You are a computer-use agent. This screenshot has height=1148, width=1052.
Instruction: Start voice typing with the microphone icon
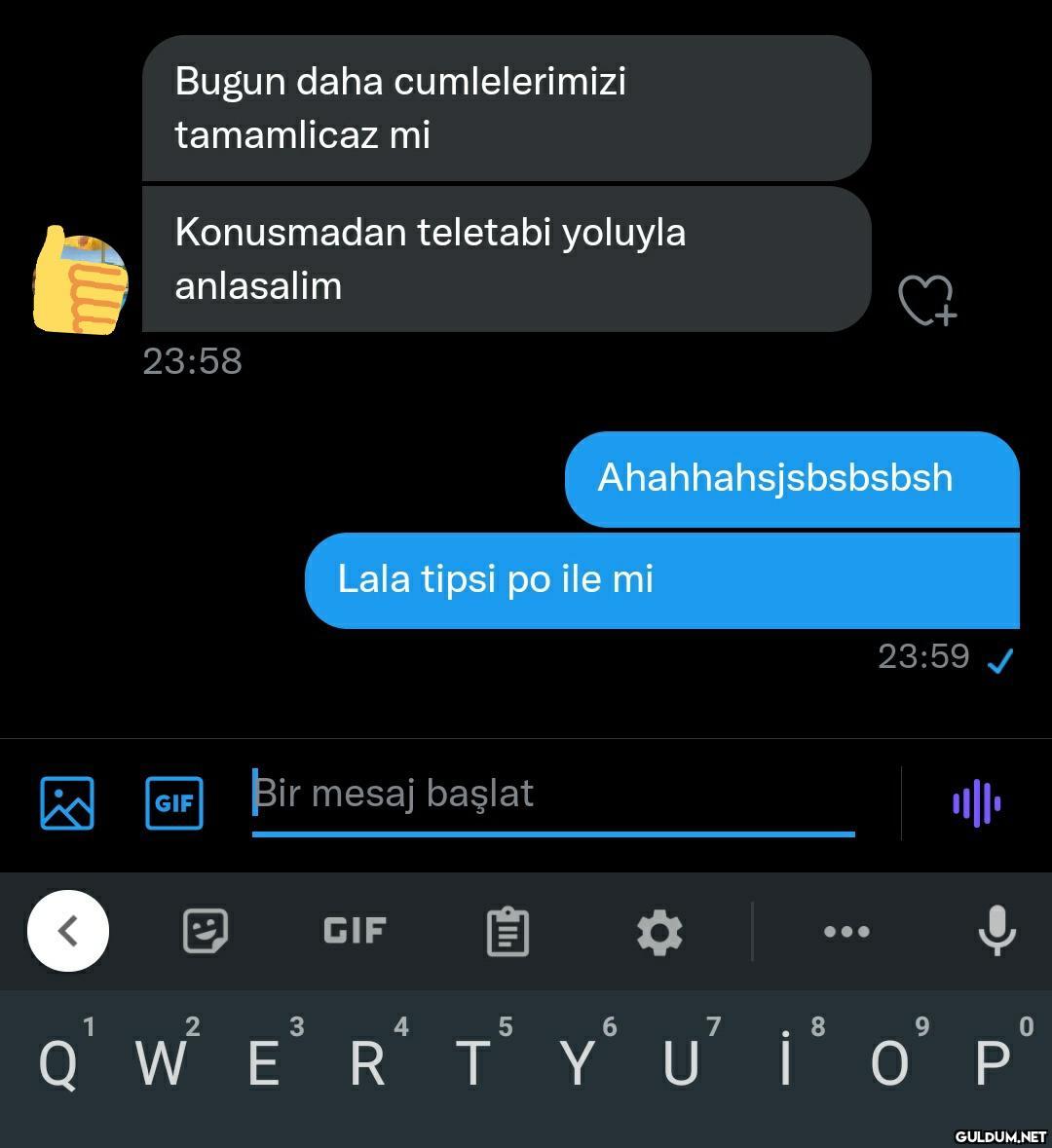996,931
